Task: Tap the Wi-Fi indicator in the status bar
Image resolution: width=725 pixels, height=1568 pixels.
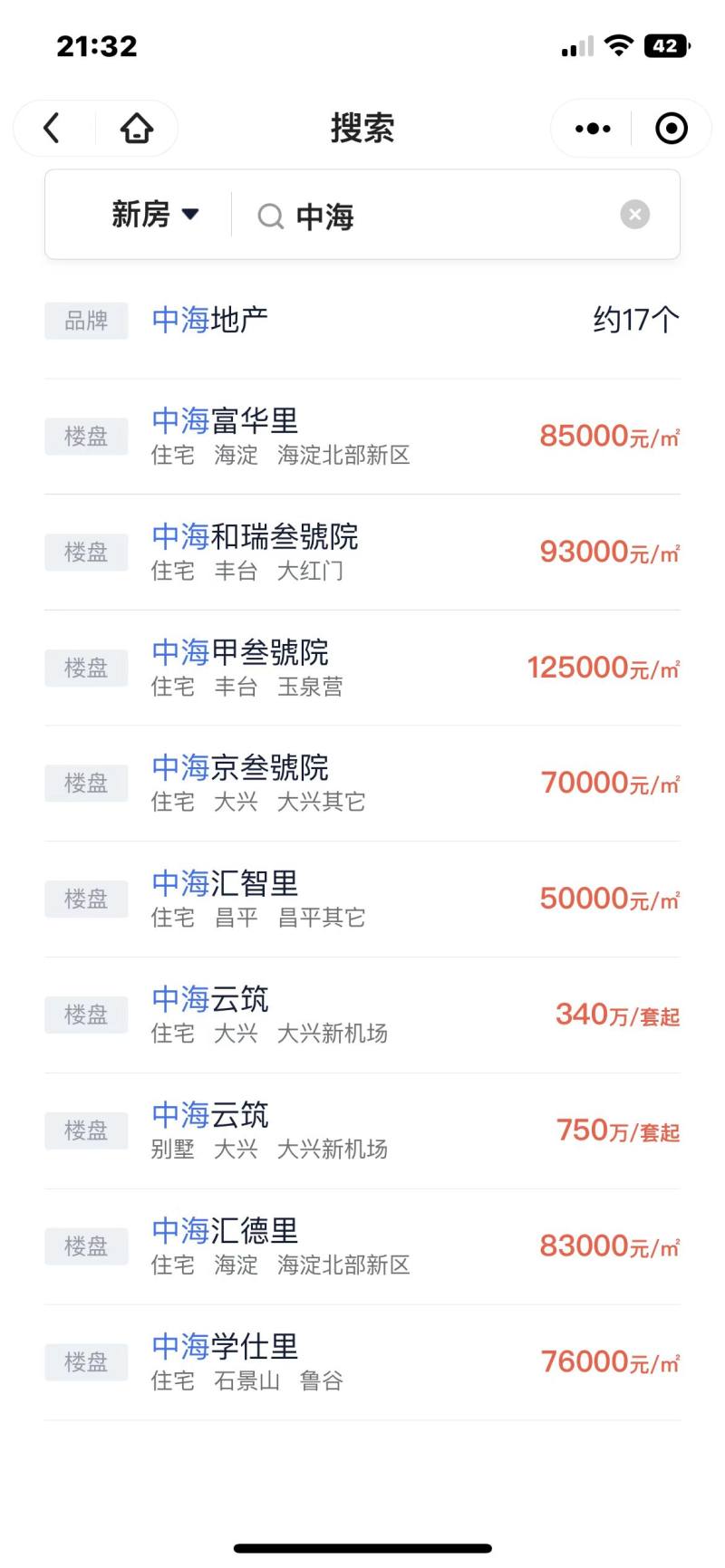Action: [617, 44]
